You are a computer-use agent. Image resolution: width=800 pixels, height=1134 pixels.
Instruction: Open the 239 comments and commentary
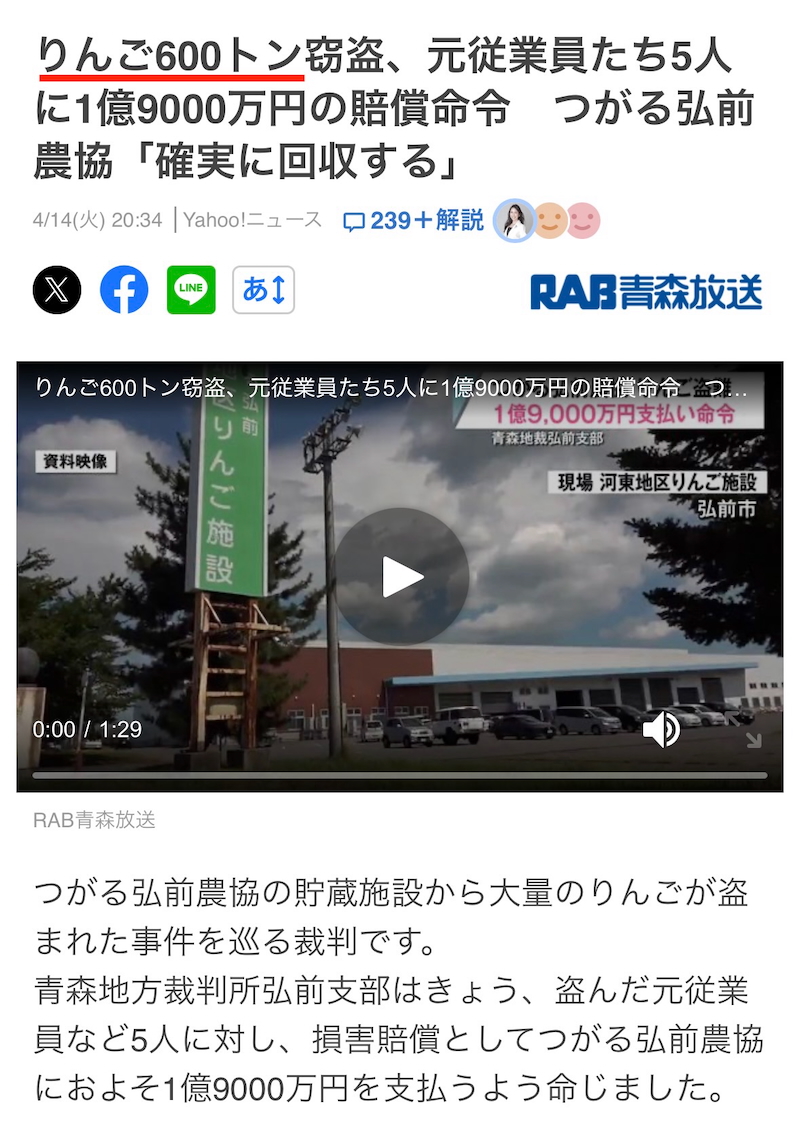[x=414, y=220]
